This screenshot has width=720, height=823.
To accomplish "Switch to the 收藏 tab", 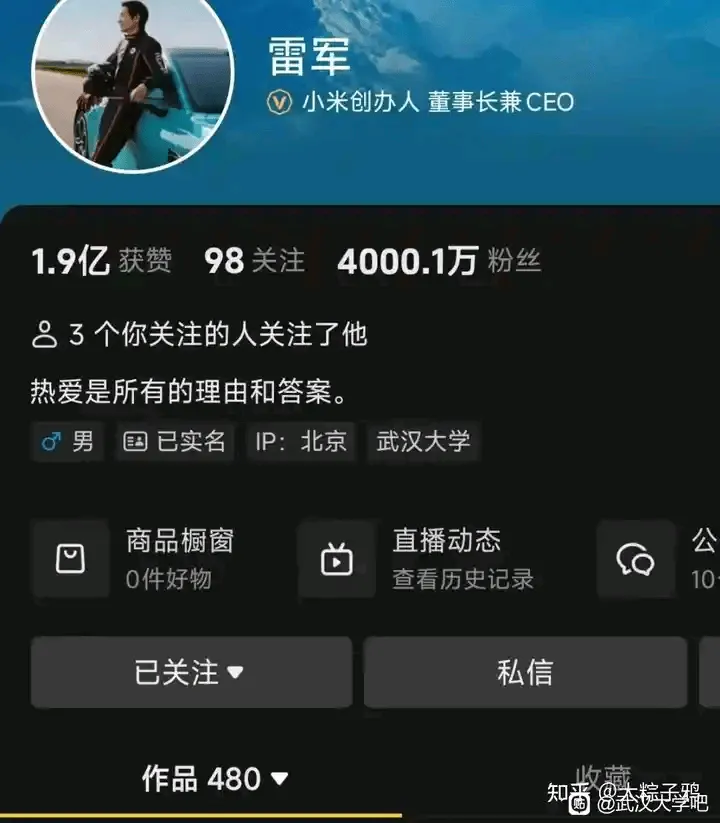I will coord(602,779).
